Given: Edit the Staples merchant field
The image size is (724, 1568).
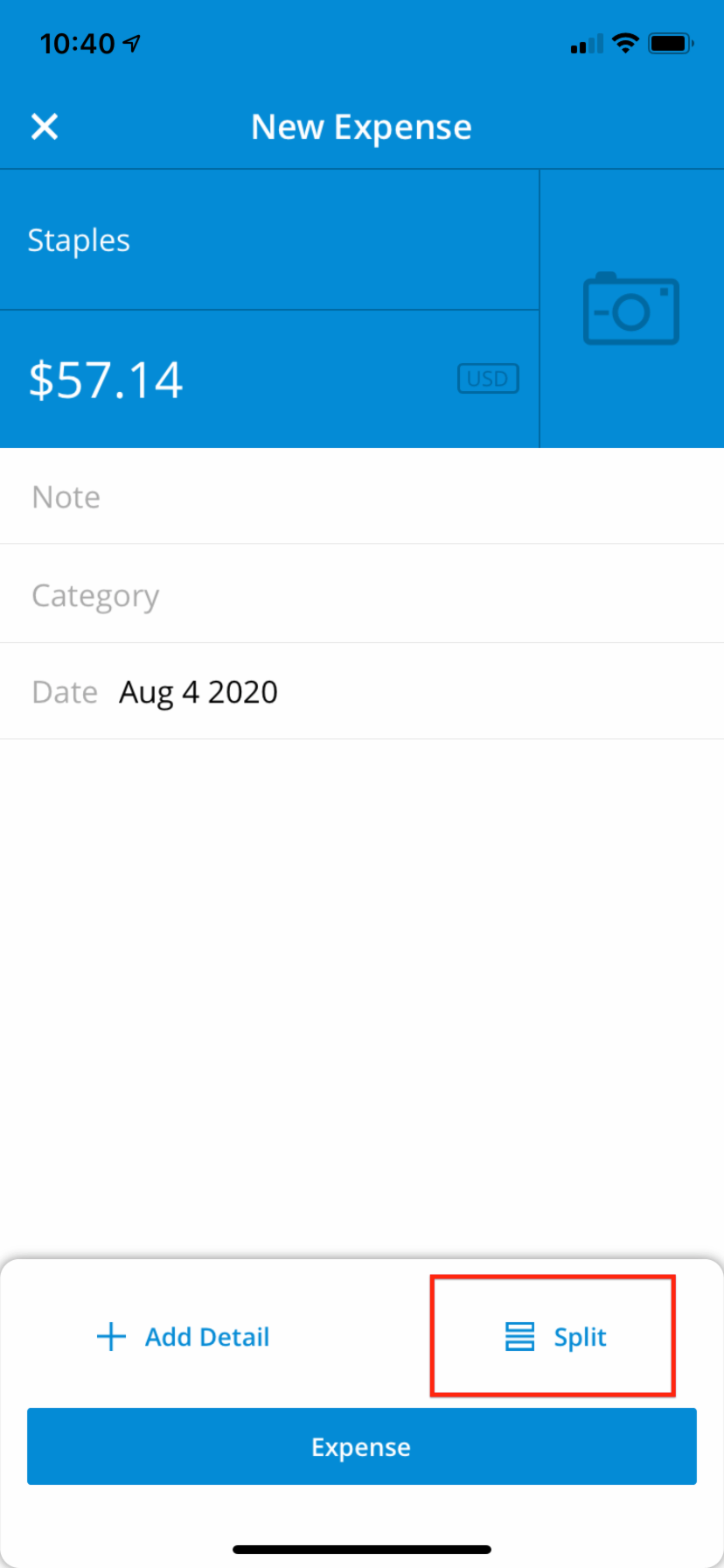Looking at the screenshot, I should click(262, 241).
